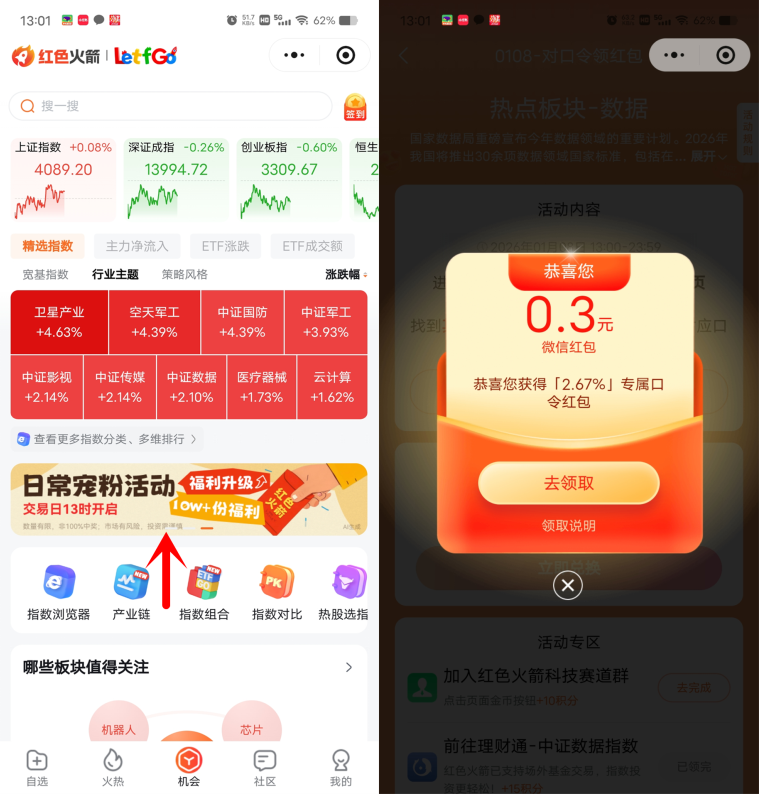
Task: Tap the 去领取 button on the red packet
Action: [568, 483]
